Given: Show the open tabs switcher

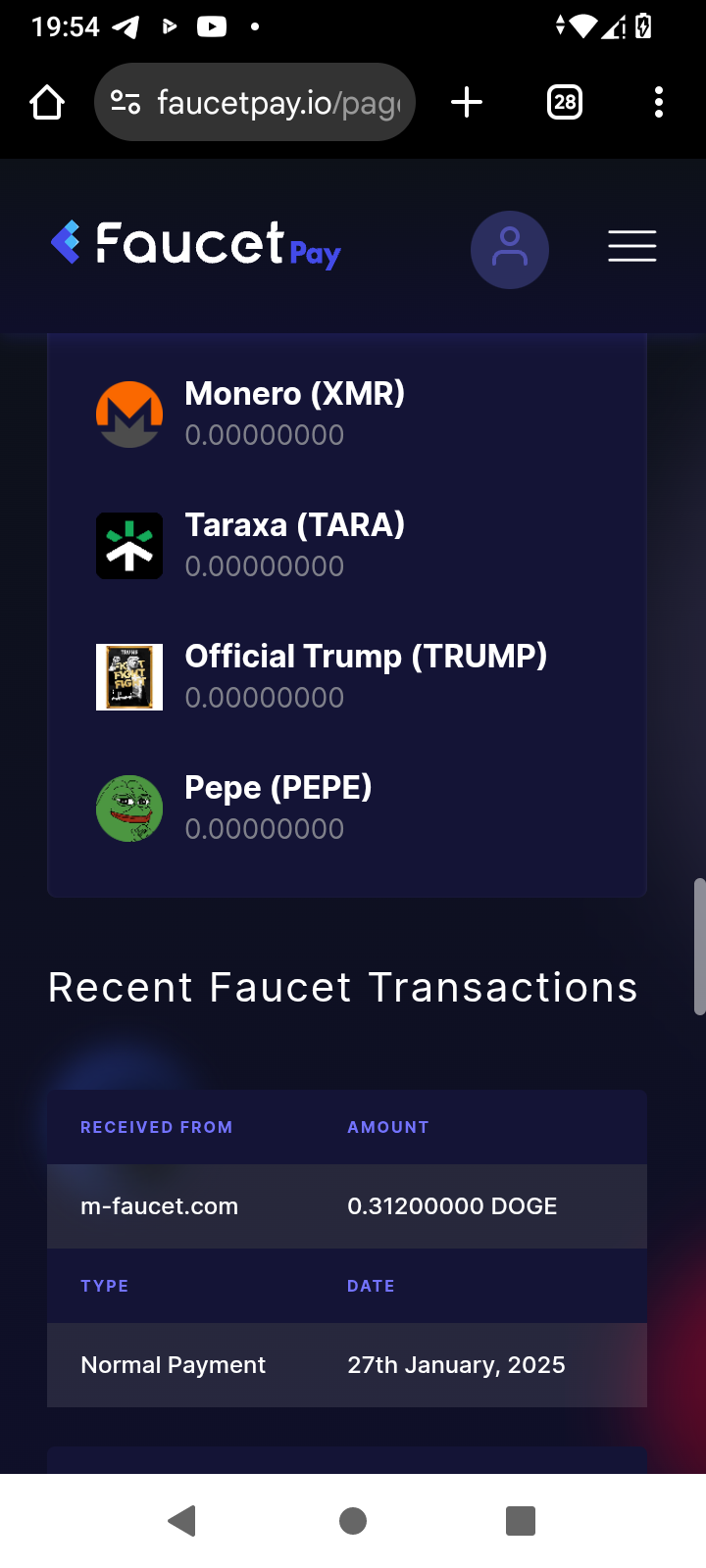Looking at the screenshot, I should click(564, 102).
